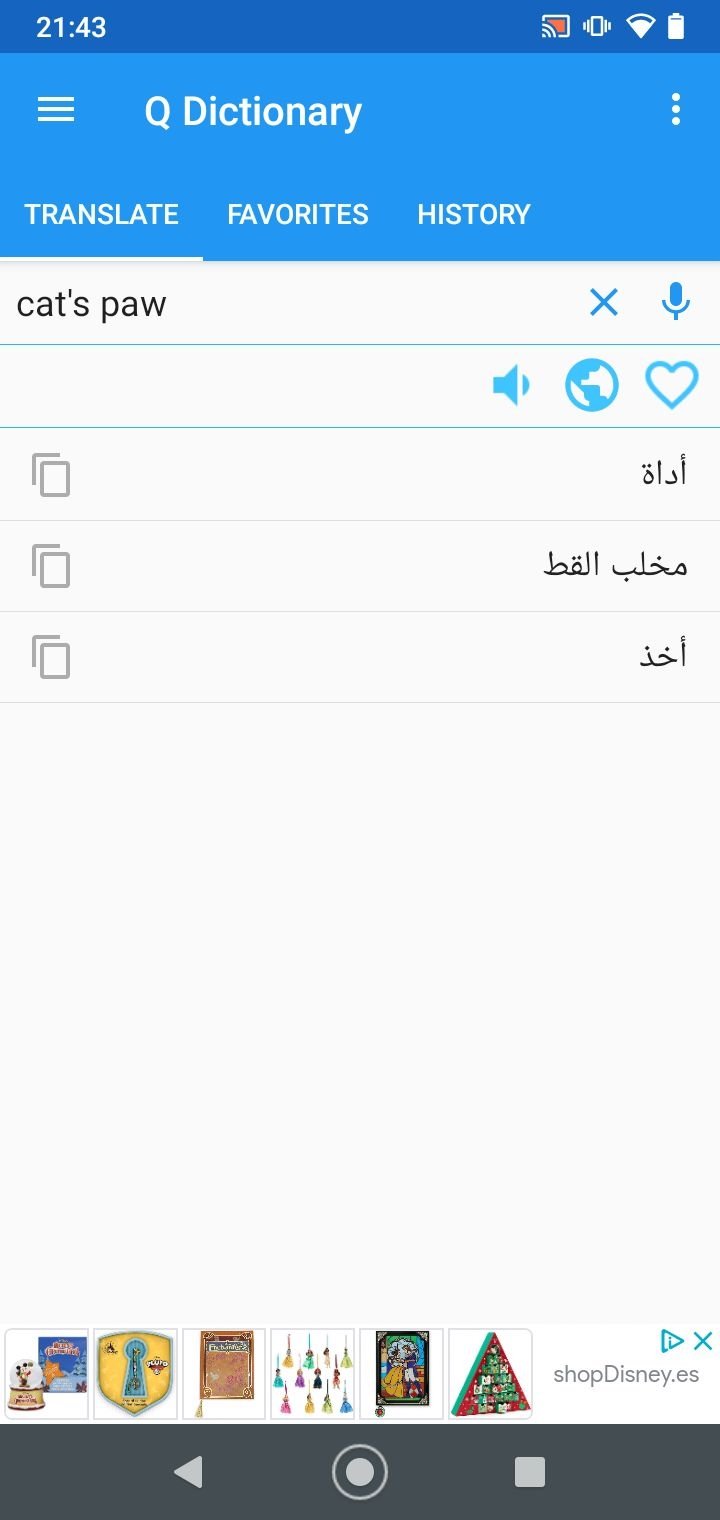The width and height of the screenshot is (720, 1520).
Task: Copy the translation مخلب القط
Action: tap(51, 566)
